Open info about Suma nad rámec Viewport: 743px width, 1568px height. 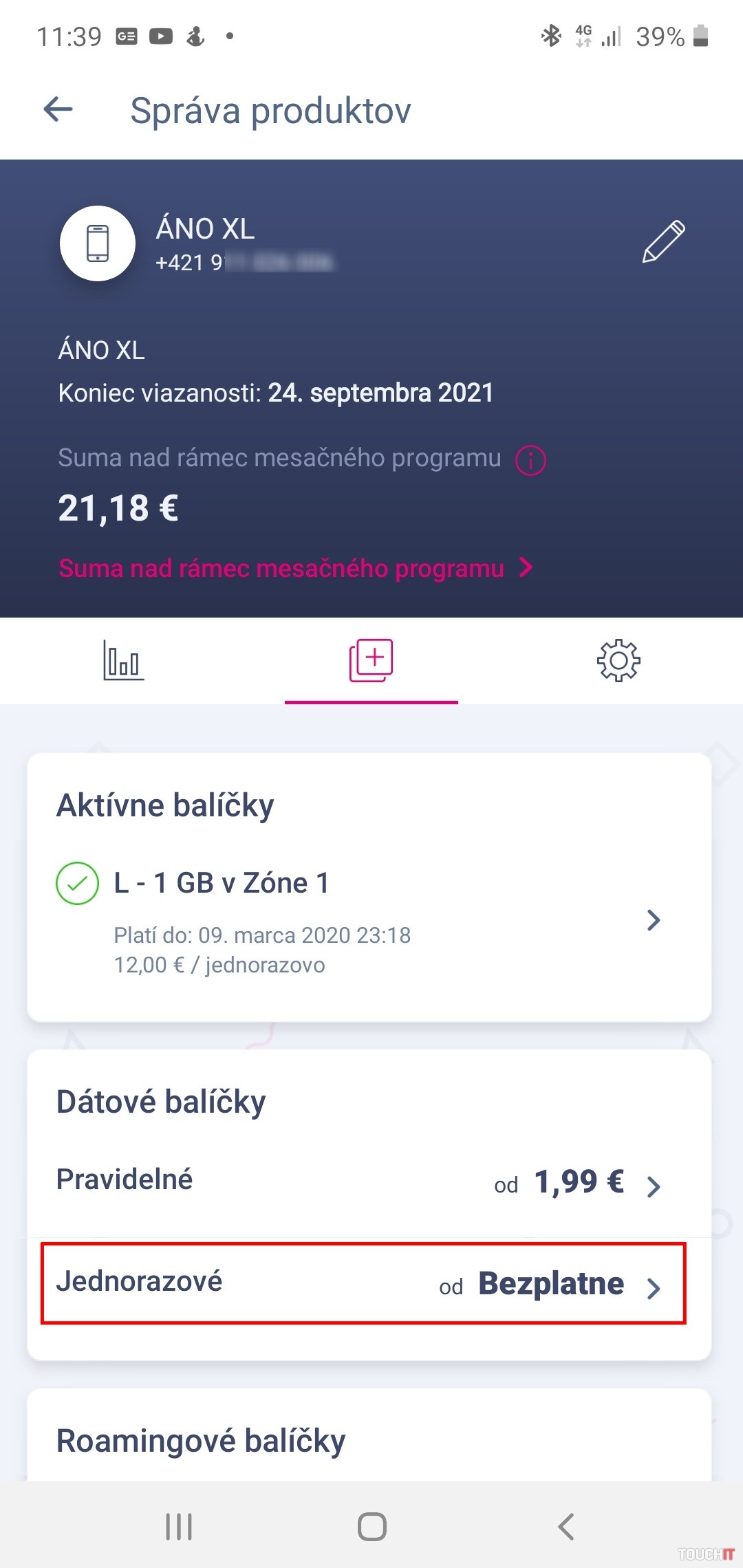(530, 460)
